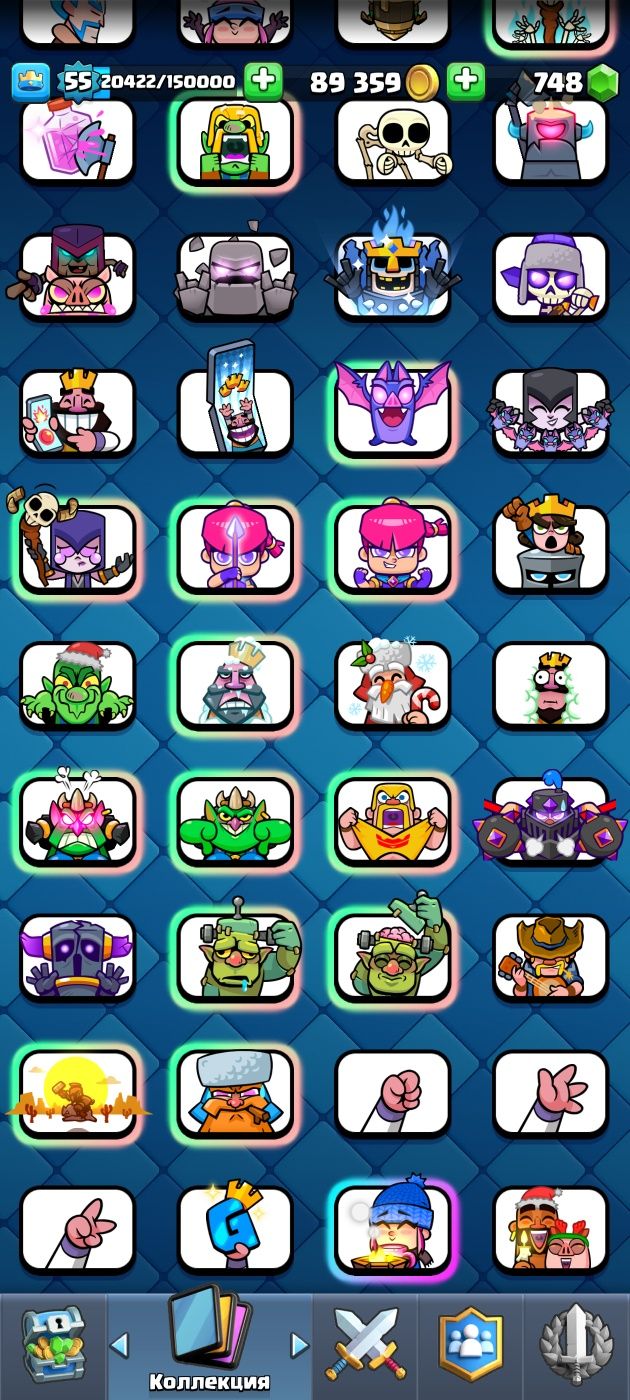This screenshot has width=630, height=1400.
Task: Choose the desert sunset emote
Action: 77,1094
